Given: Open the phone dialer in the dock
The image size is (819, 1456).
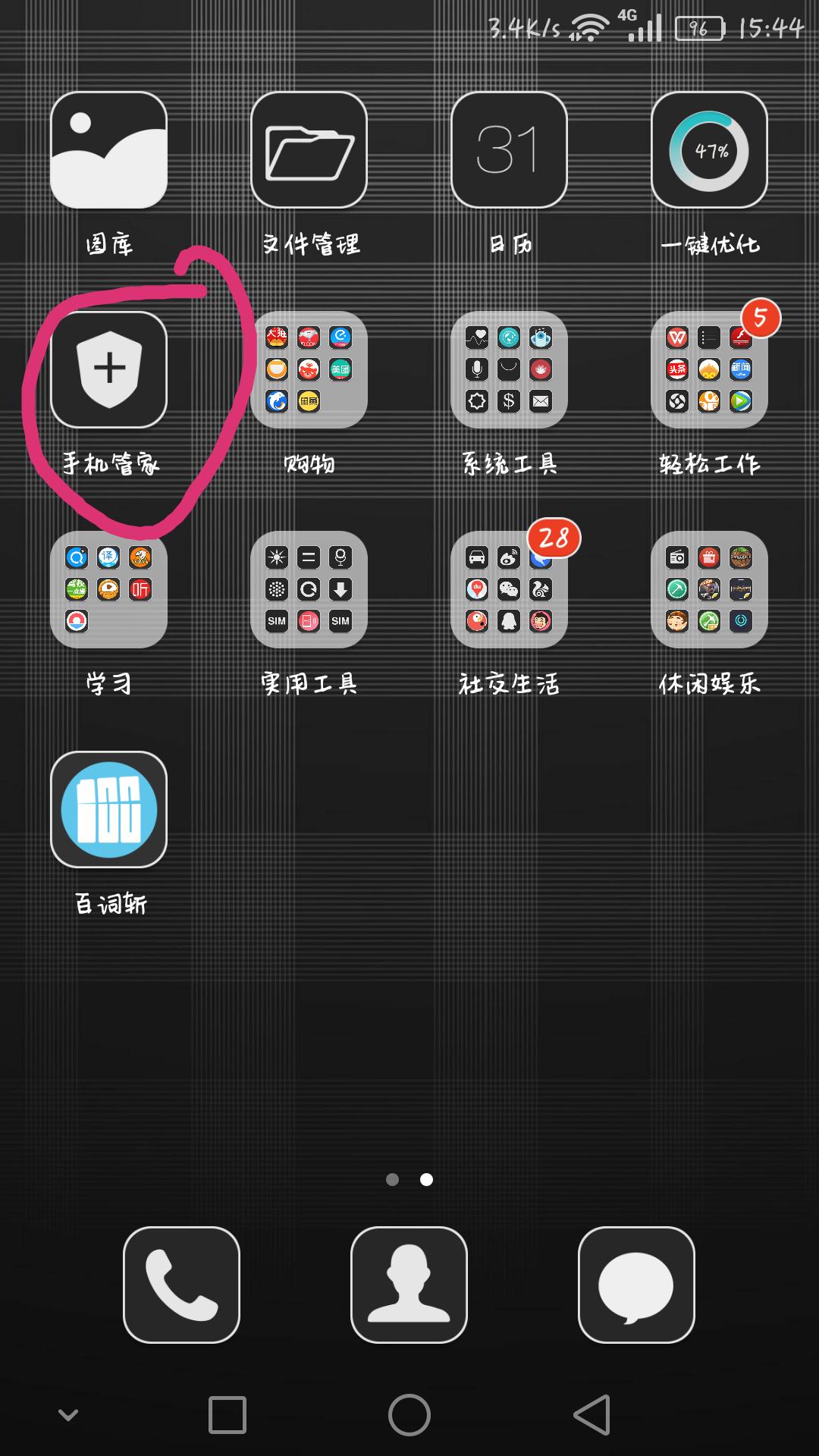Looking at the screenshot, I should click(x=181, y=1285).
